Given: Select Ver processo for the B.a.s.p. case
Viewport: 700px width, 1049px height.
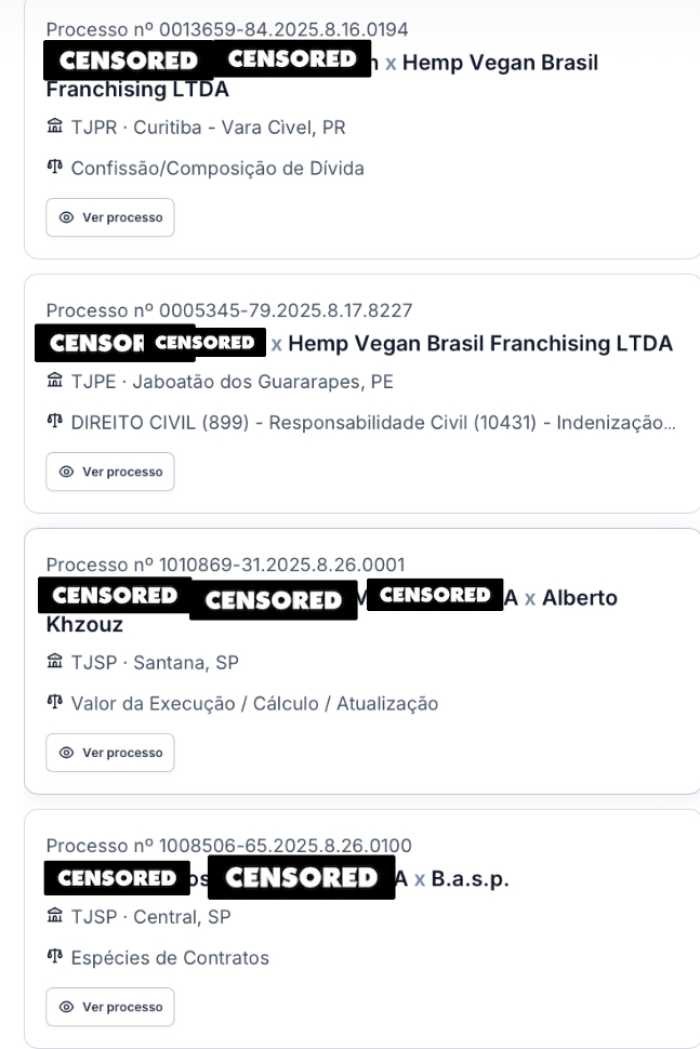Looking at the screenshot, I should (110, 1006).
